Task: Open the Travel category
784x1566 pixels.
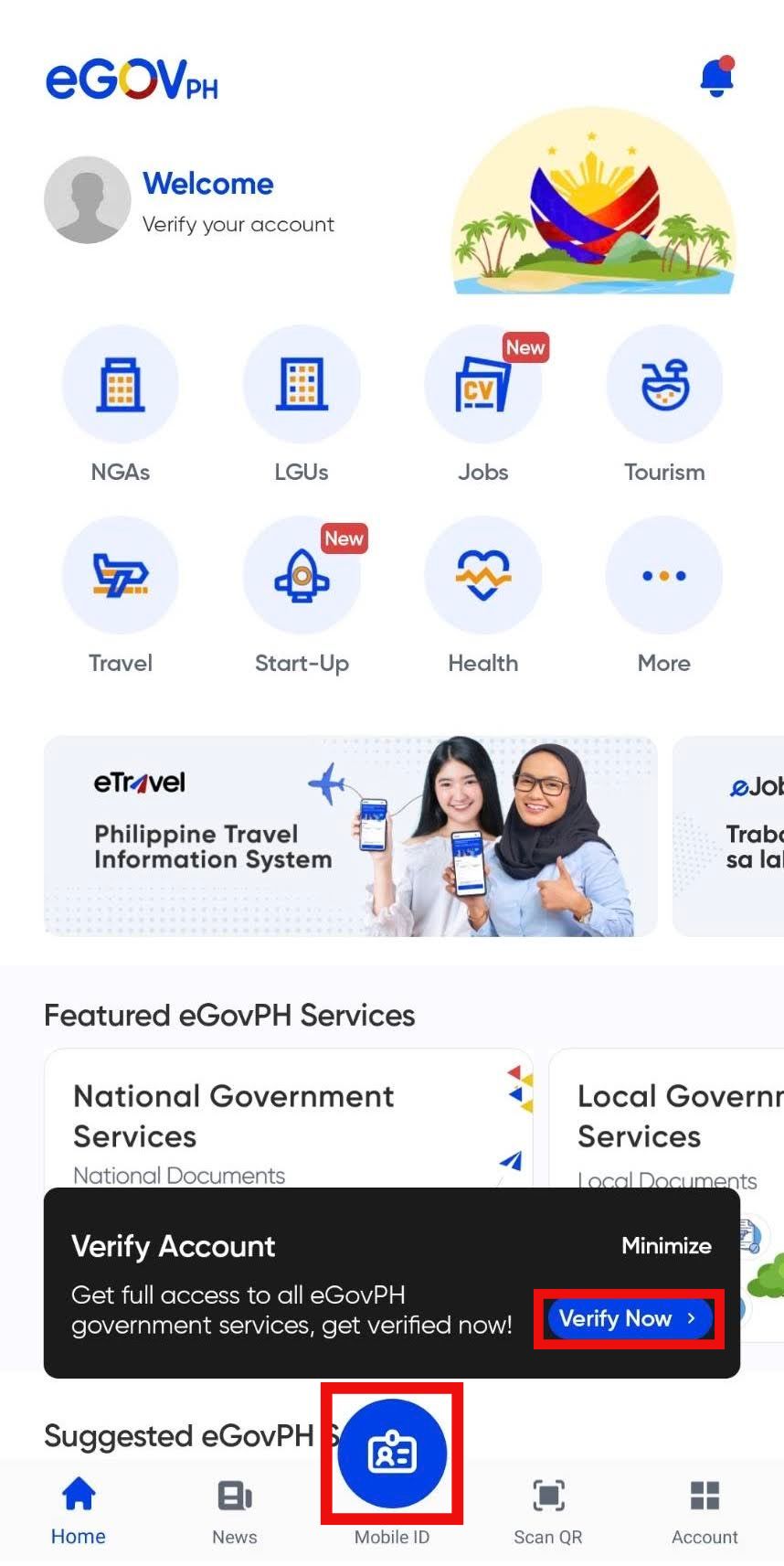Action: [x=120, y=576]
